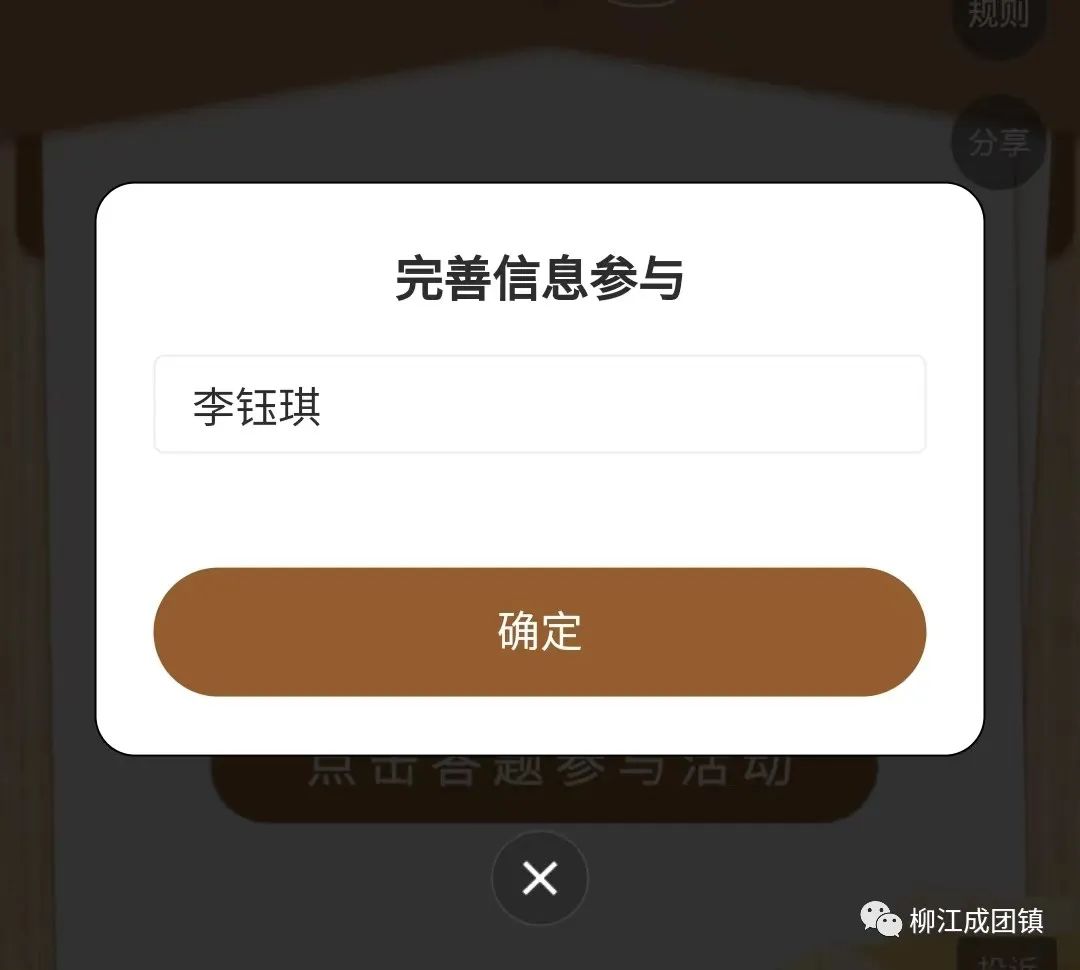The image size is (1080, 970).
Task: Close the 完善信息参与 dialog
Action: (x=540, y=878)
